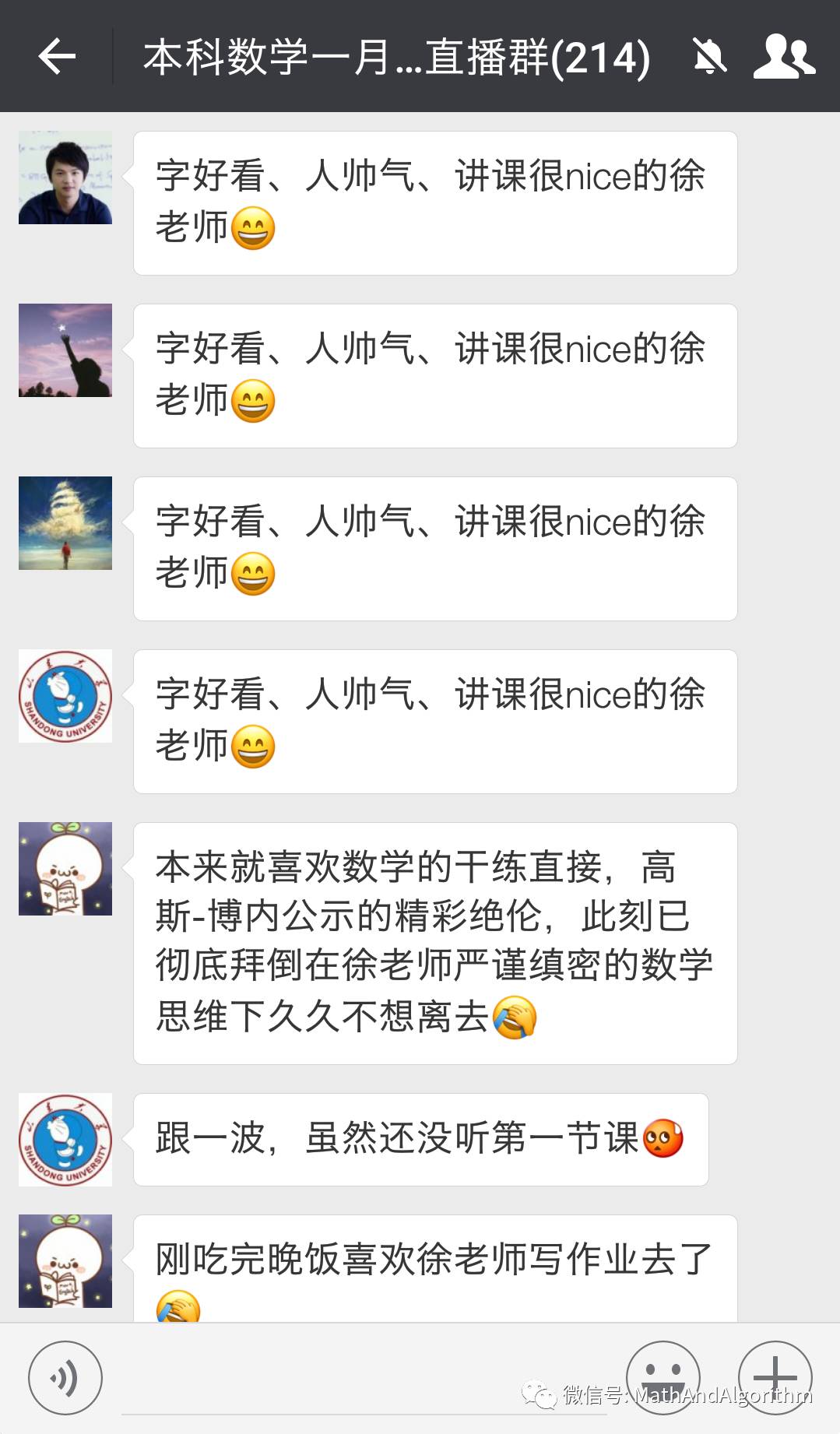840x1434 pixels.
Task: Open sender avatar beside the 跟一波 message
Action: pos(65,1140)
